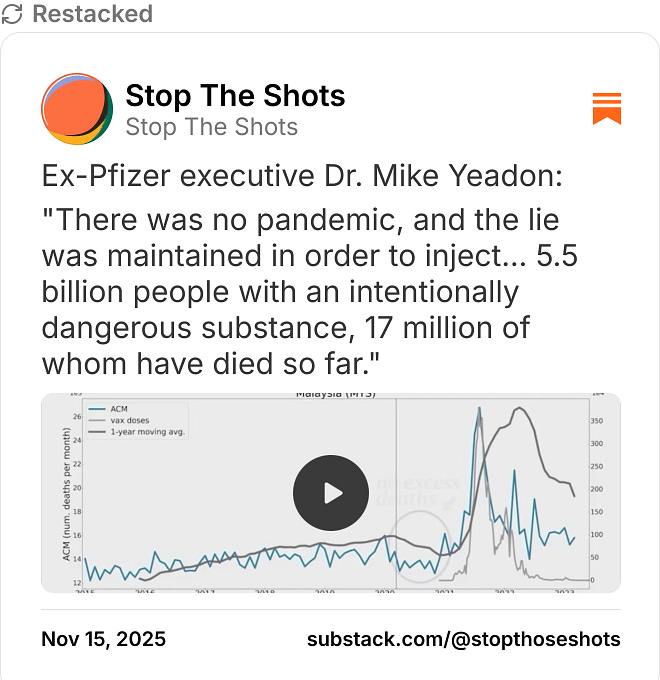Open the substack.com/@stopthoseshots link
Screen dimensions: 660x680
click(463, 639)
